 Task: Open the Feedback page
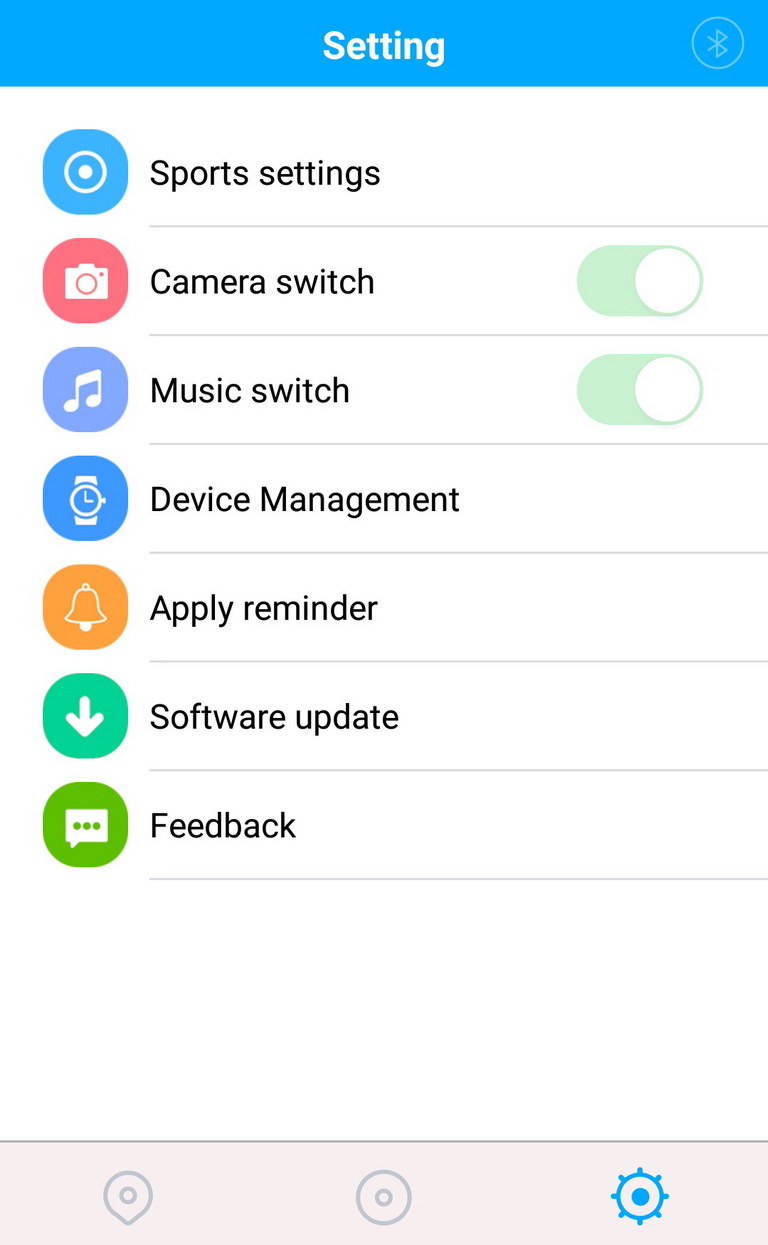(x=384, y=826)
